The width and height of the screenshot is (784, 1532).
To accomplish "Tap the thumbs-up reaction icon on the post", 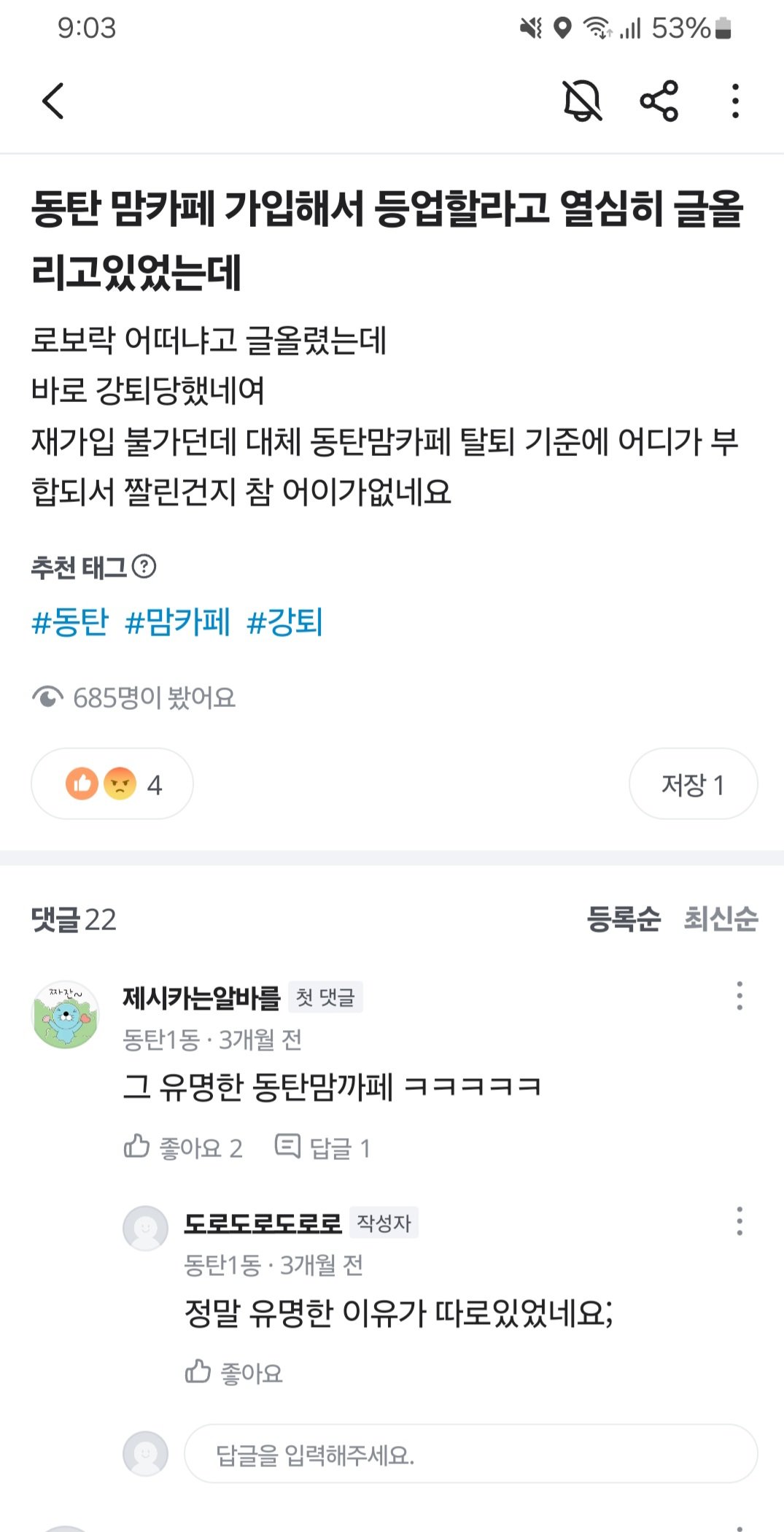I will (x=82, y=784).
